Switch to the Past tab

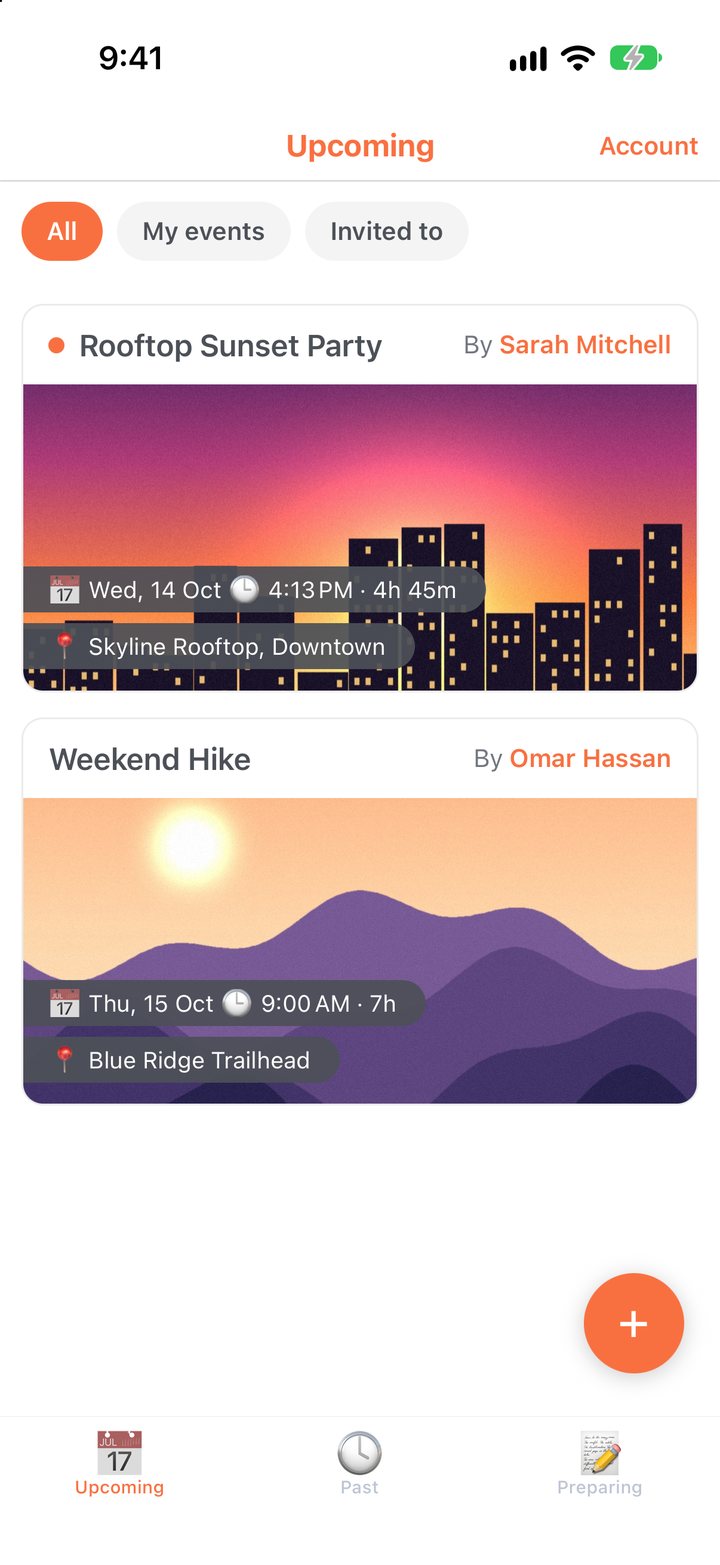(359, 1463)
